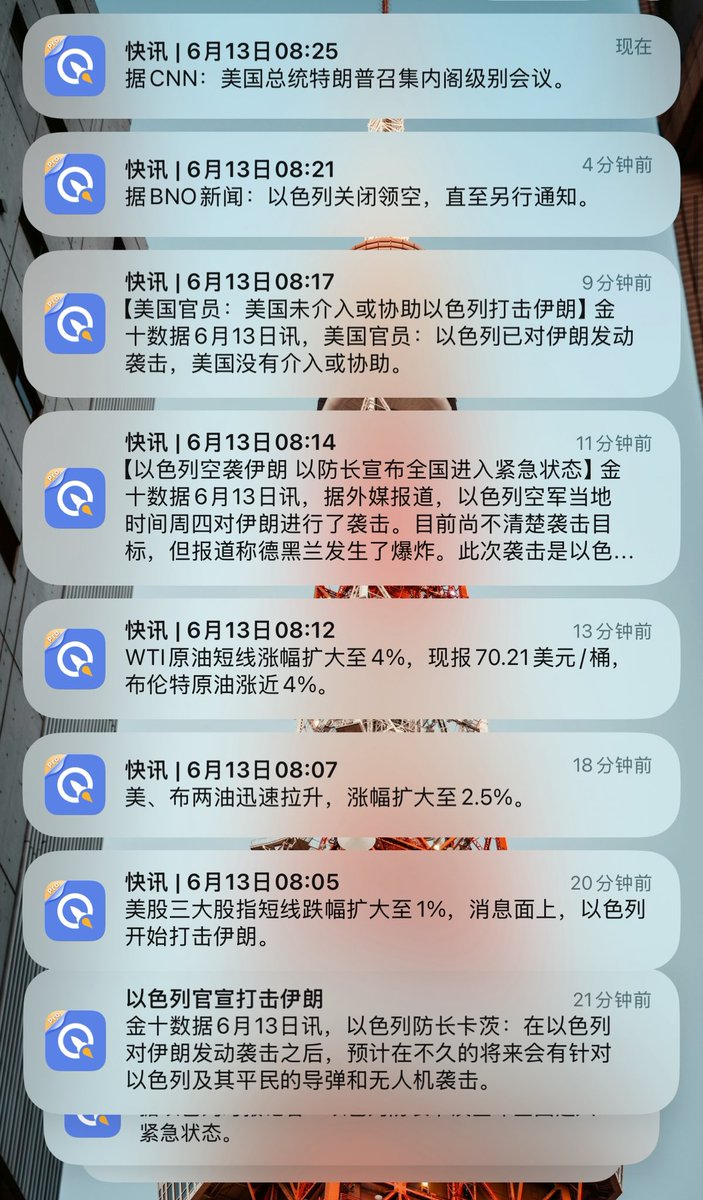Open the 08:21 alert on Israel closing its airspace
Image resolution: width=703 pixels, height=1200 pixels.
360,184
